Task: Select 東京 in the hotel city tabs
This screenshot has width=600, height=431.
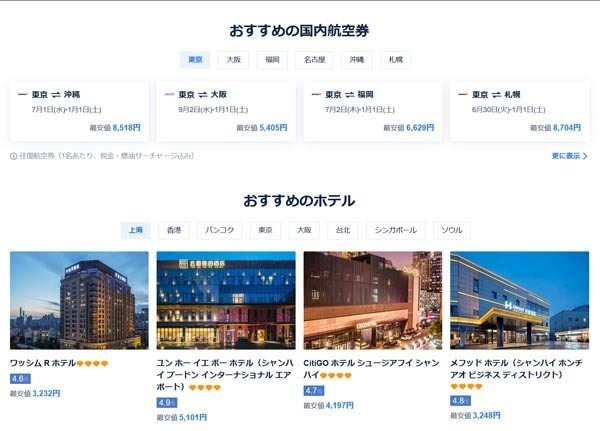Action: (x=265, y=230)
